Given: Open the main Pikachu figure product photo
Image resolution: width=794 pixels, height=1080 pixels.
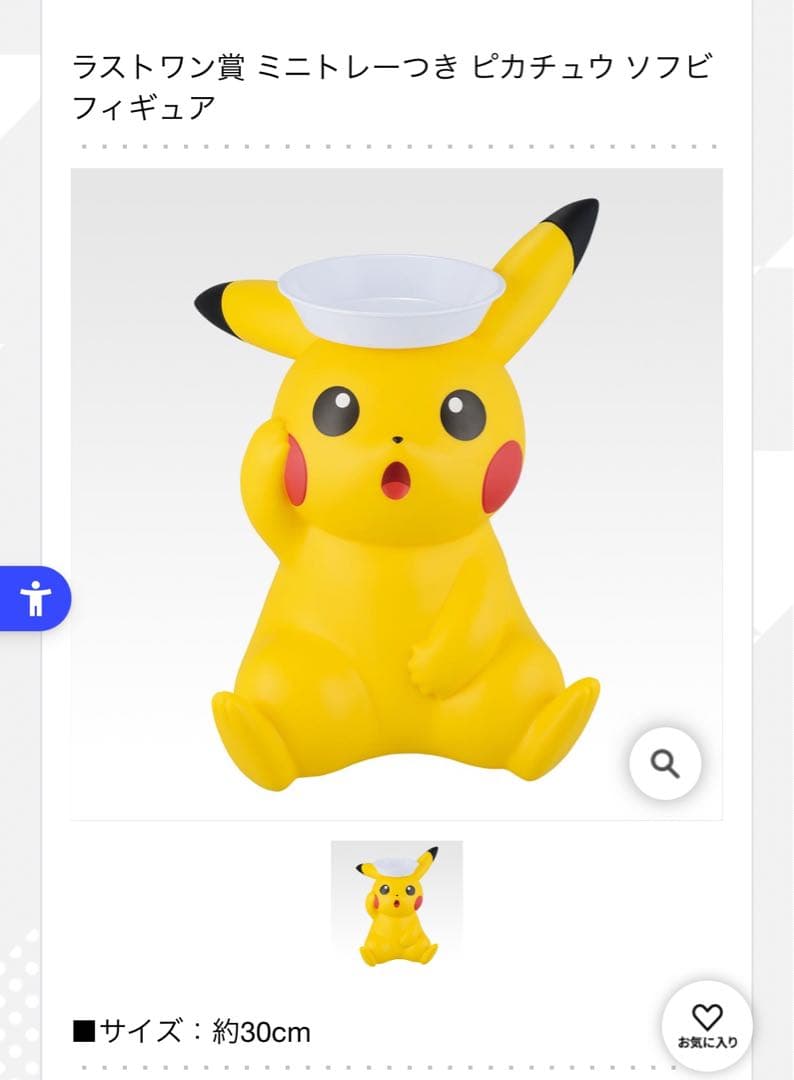Looking at the screenshot, I should (396, 494).
